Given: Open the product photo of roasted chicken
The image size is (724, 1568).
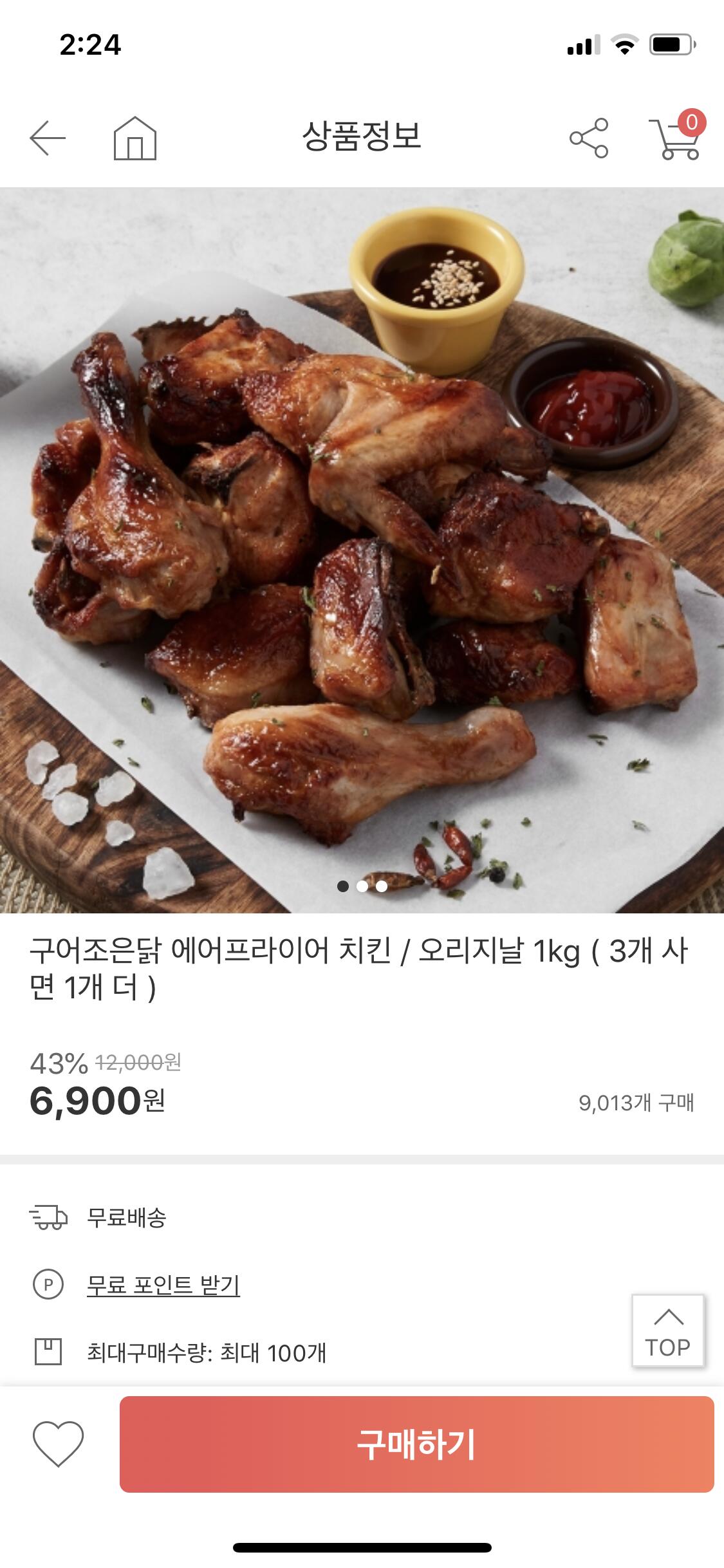Looking at the screenshot, I should click(x=362, y=550).
